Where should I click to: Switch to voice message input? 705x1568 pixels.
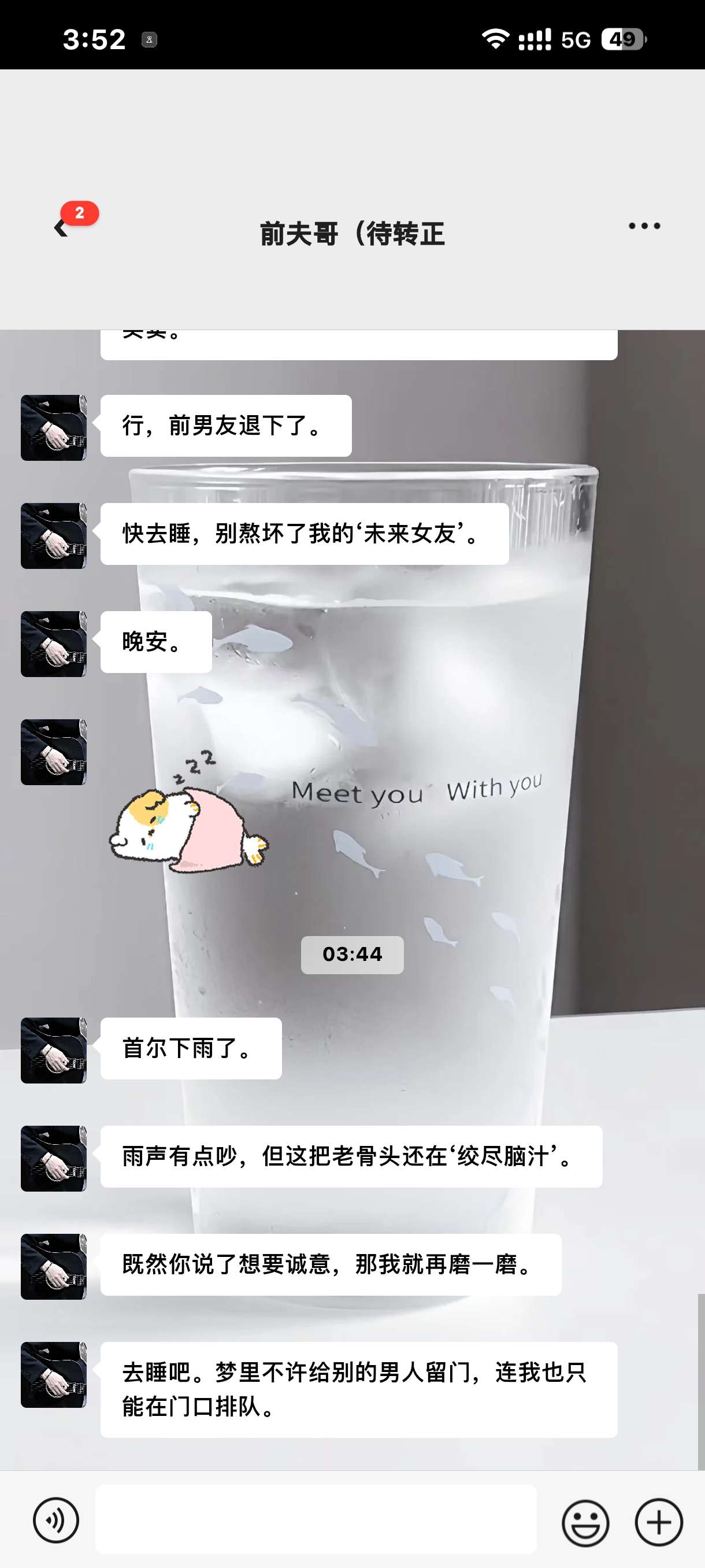point(56,1520)
